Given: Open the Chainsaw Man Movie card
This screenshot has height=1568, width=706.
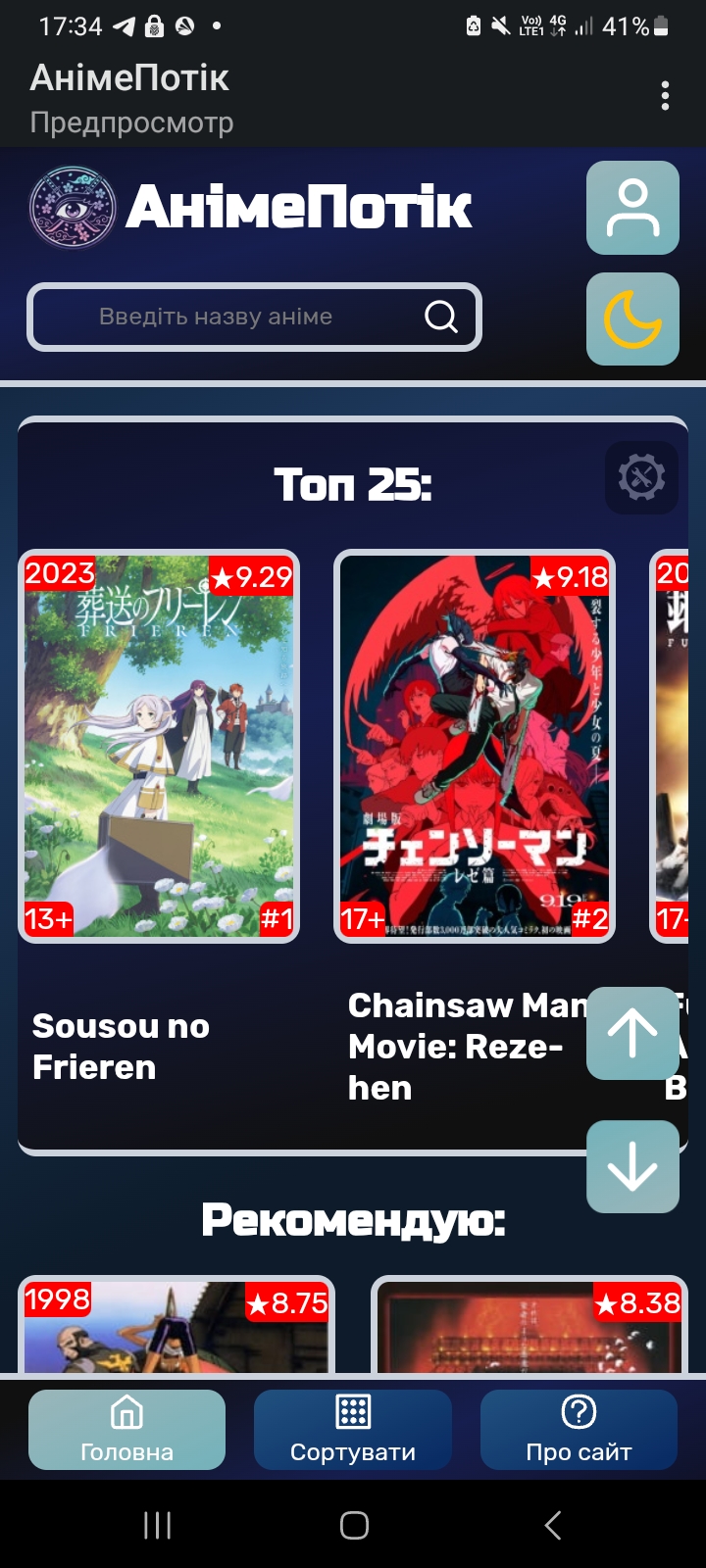Looking at the screenshot, I should (x=475, y=747).
